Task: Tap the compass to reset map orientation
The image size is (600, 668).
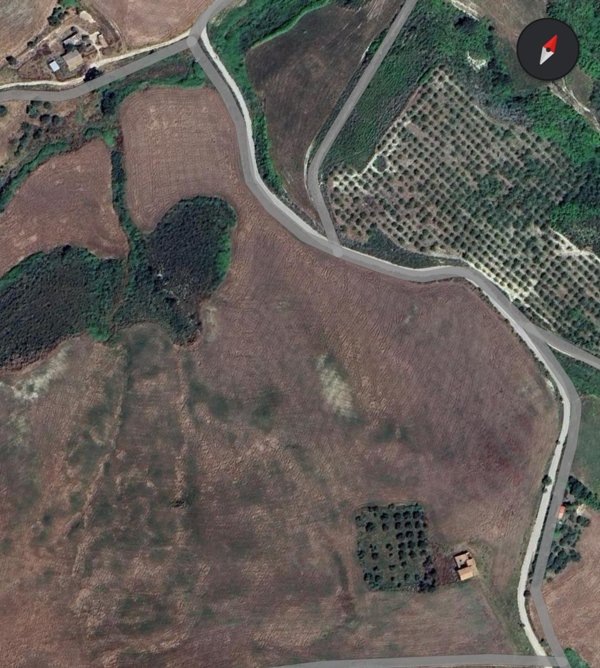Action: (548, 49)
